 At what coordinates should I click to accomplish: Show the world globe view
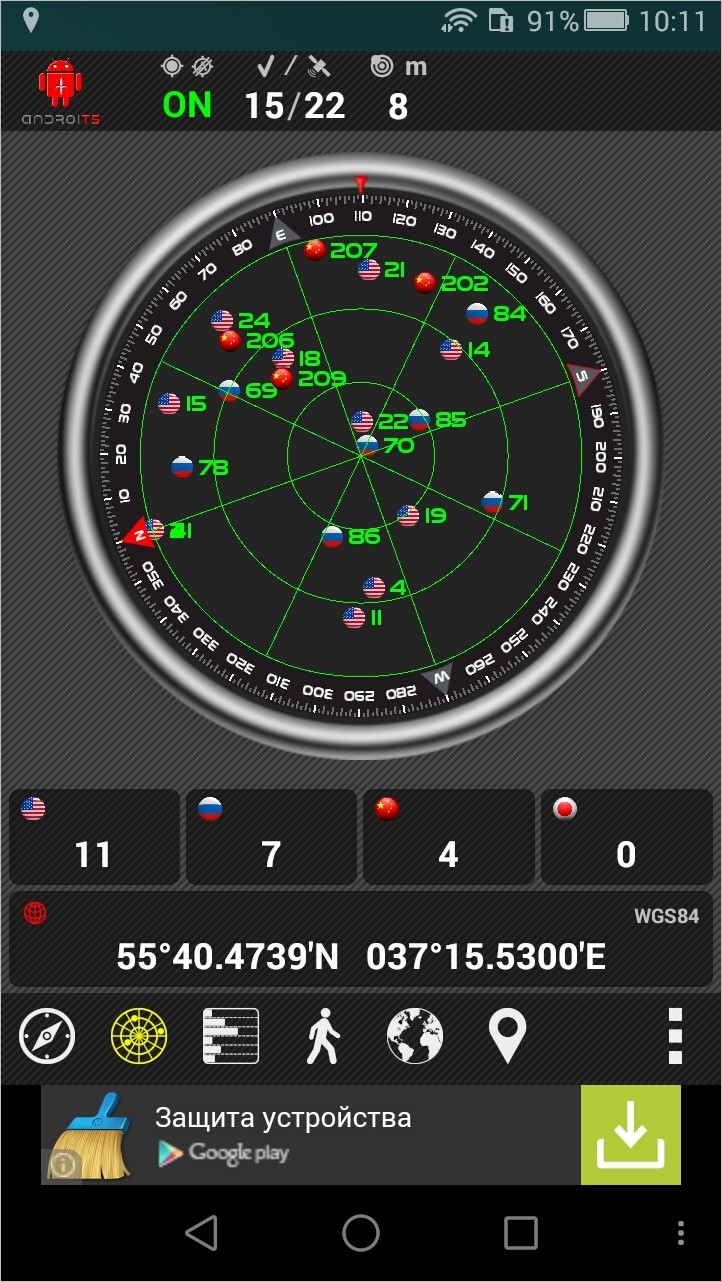point(415,1036)
